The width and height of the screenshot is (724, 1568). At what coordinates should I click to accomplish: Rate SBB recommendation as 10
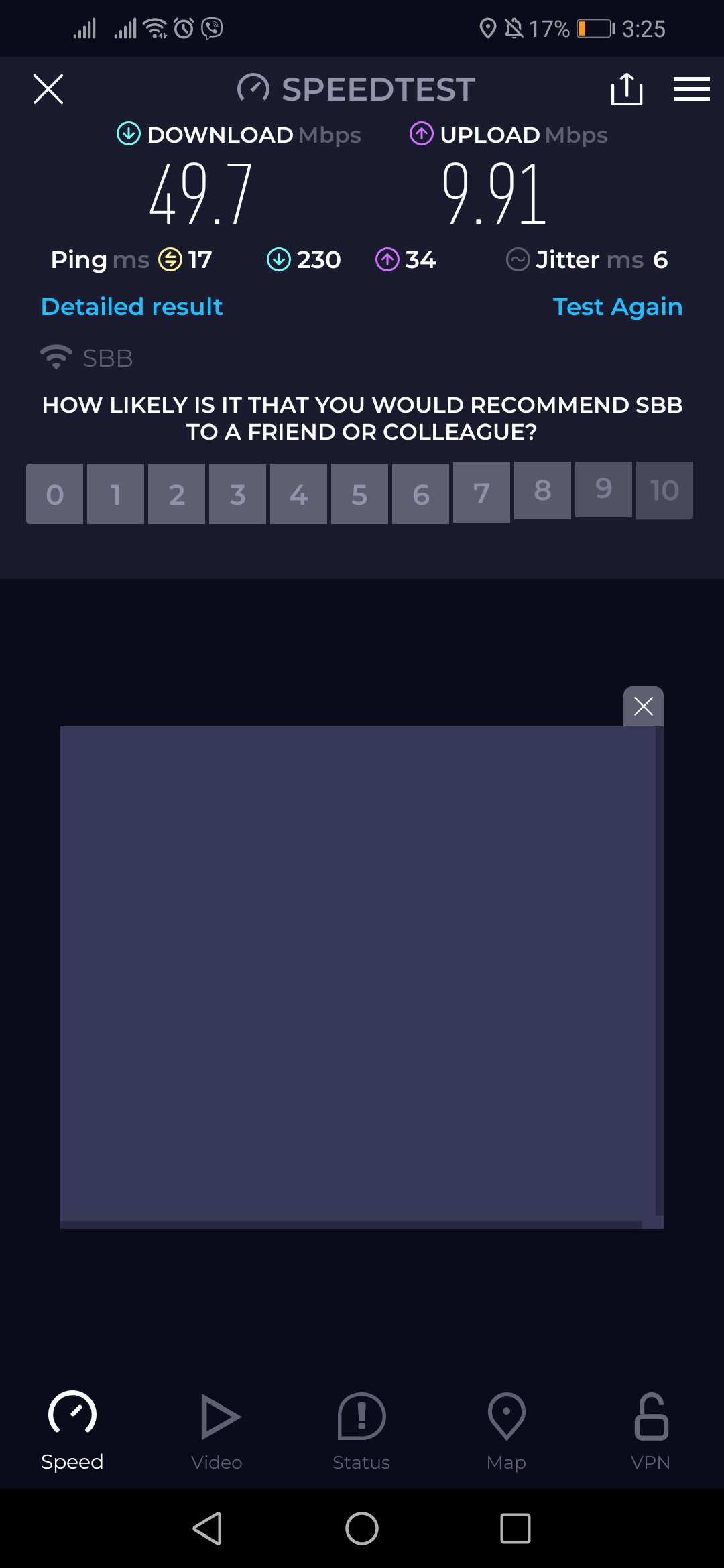click(664, 491)
